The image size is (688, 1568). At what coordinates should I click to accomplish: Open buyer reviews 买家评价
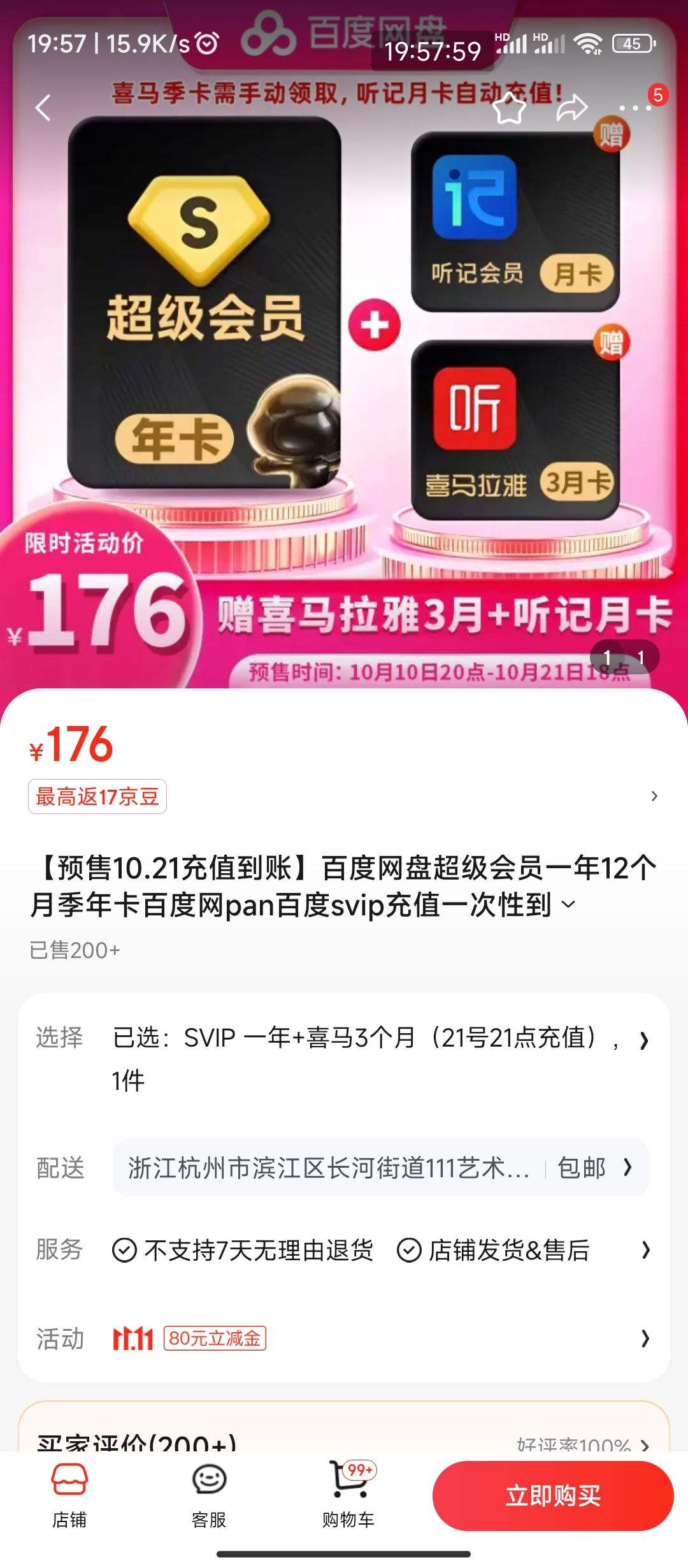point(344,1441)
